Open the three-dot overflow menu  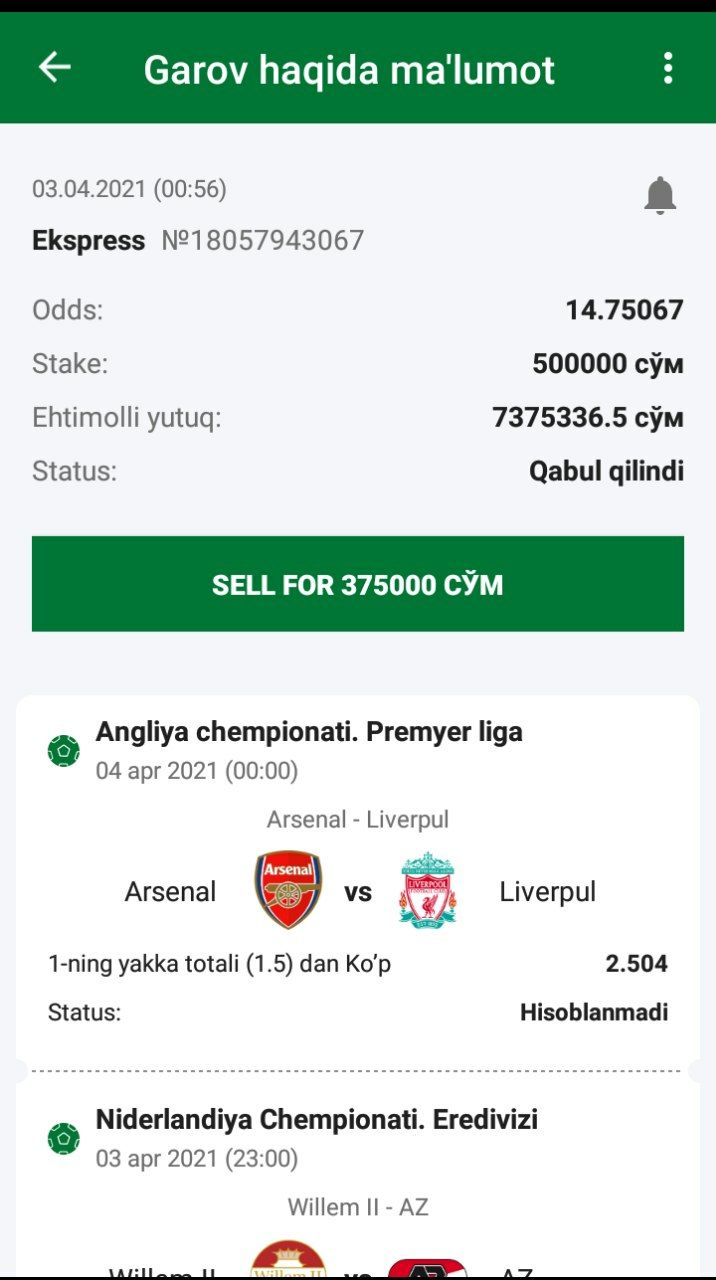click(668, 68)
